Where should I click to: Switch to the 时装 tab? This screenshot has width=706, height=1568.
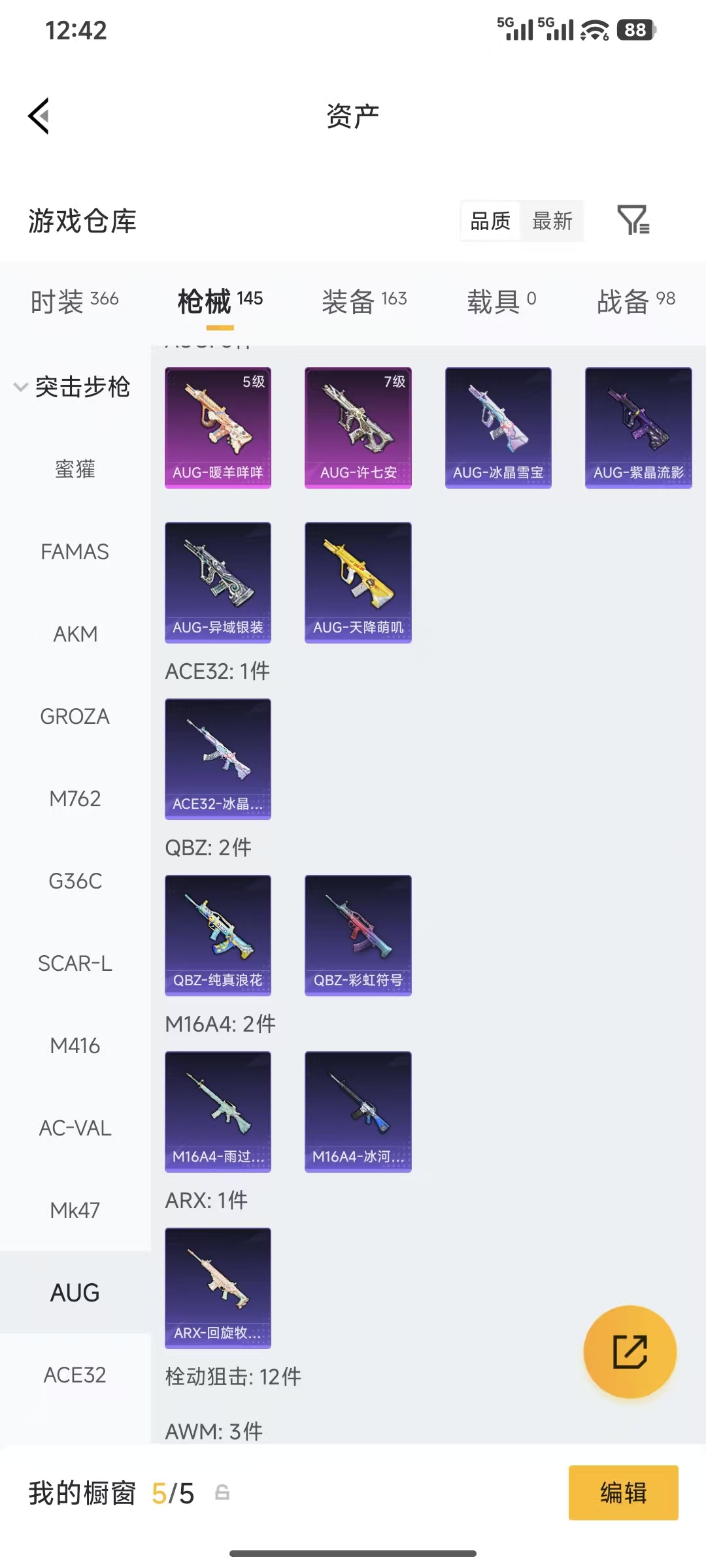pyautogui.click(x=75, y=301)
